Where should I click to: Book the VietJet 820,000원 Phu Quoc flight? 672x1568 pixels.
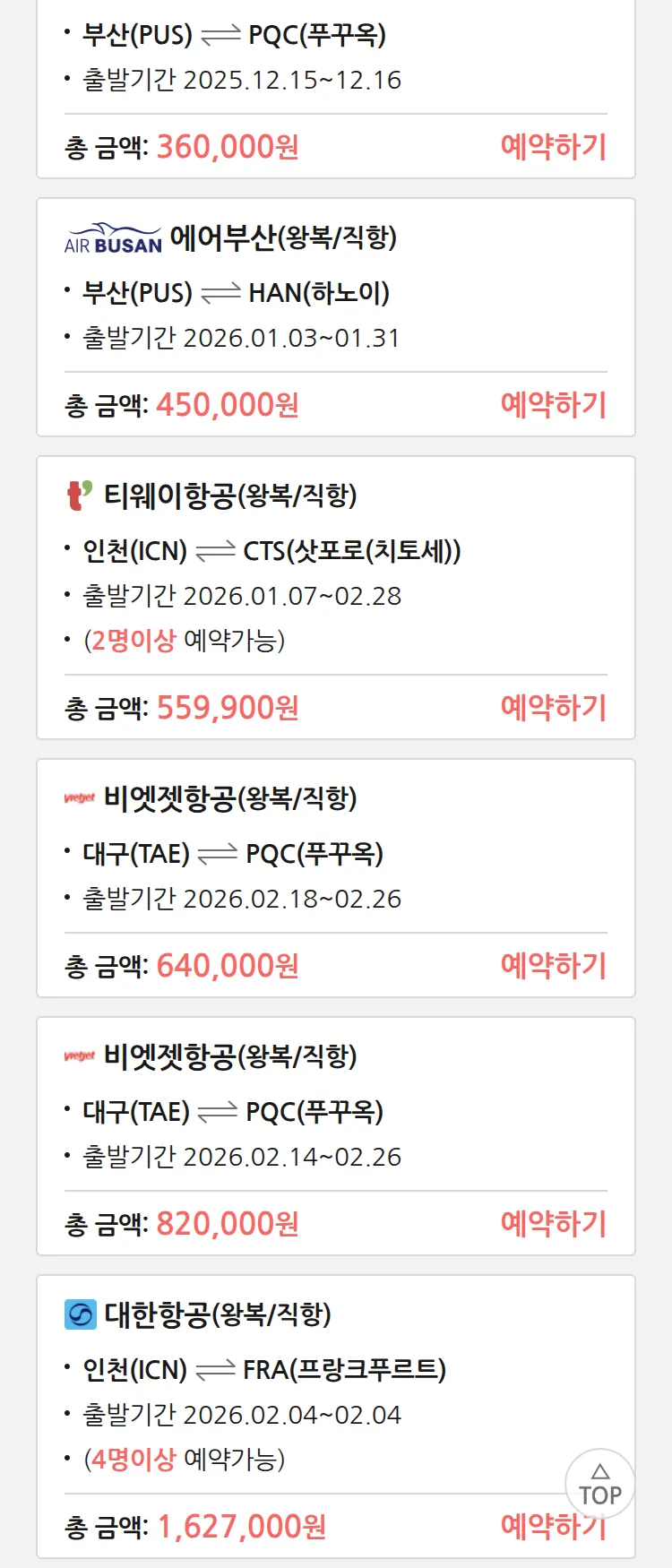pyautogui.click(x=553, y=1223)
